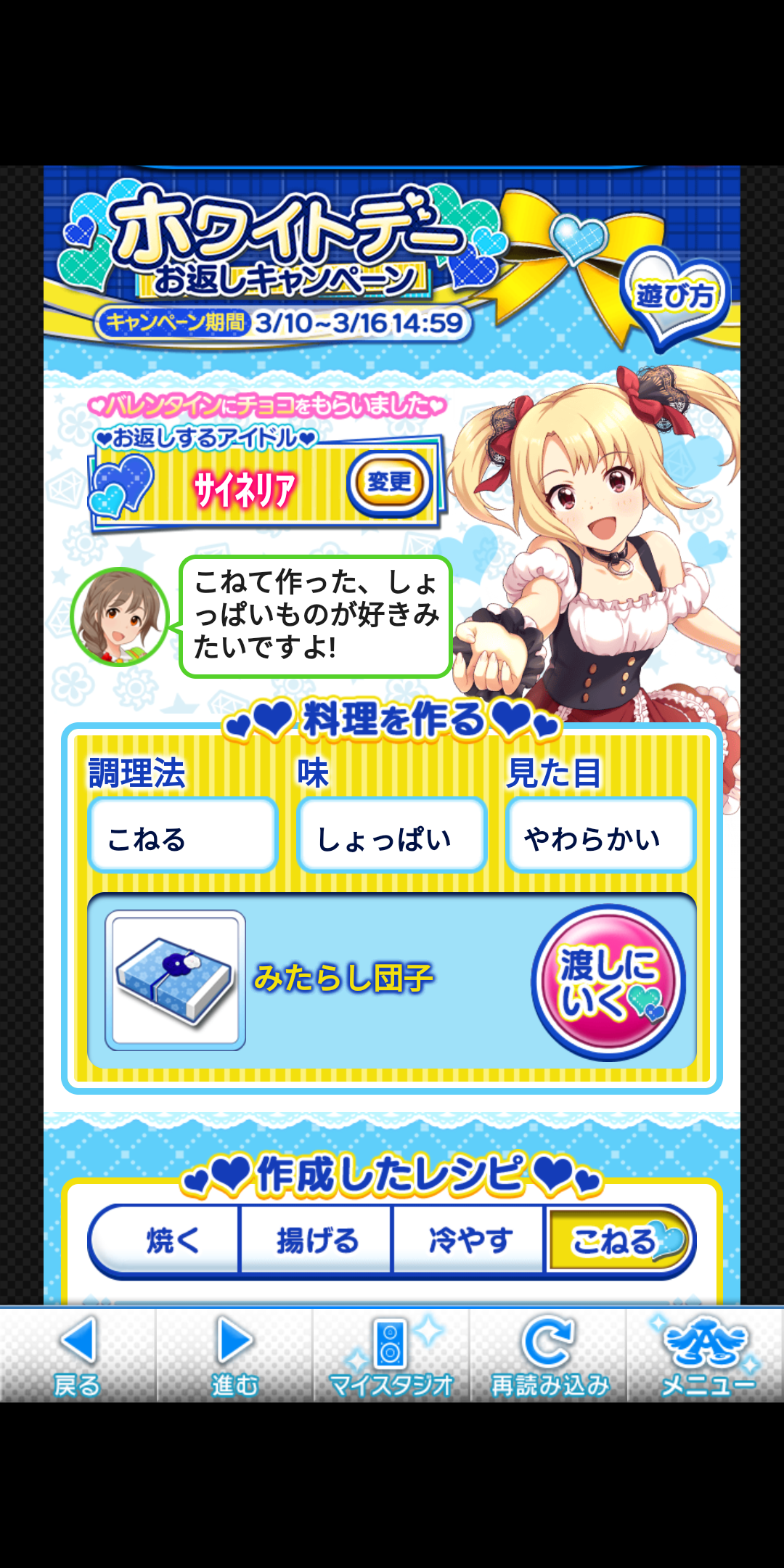Open マイスタジオ
Viewport: 784px width, 1568px height.
[x=391, y=1355]
